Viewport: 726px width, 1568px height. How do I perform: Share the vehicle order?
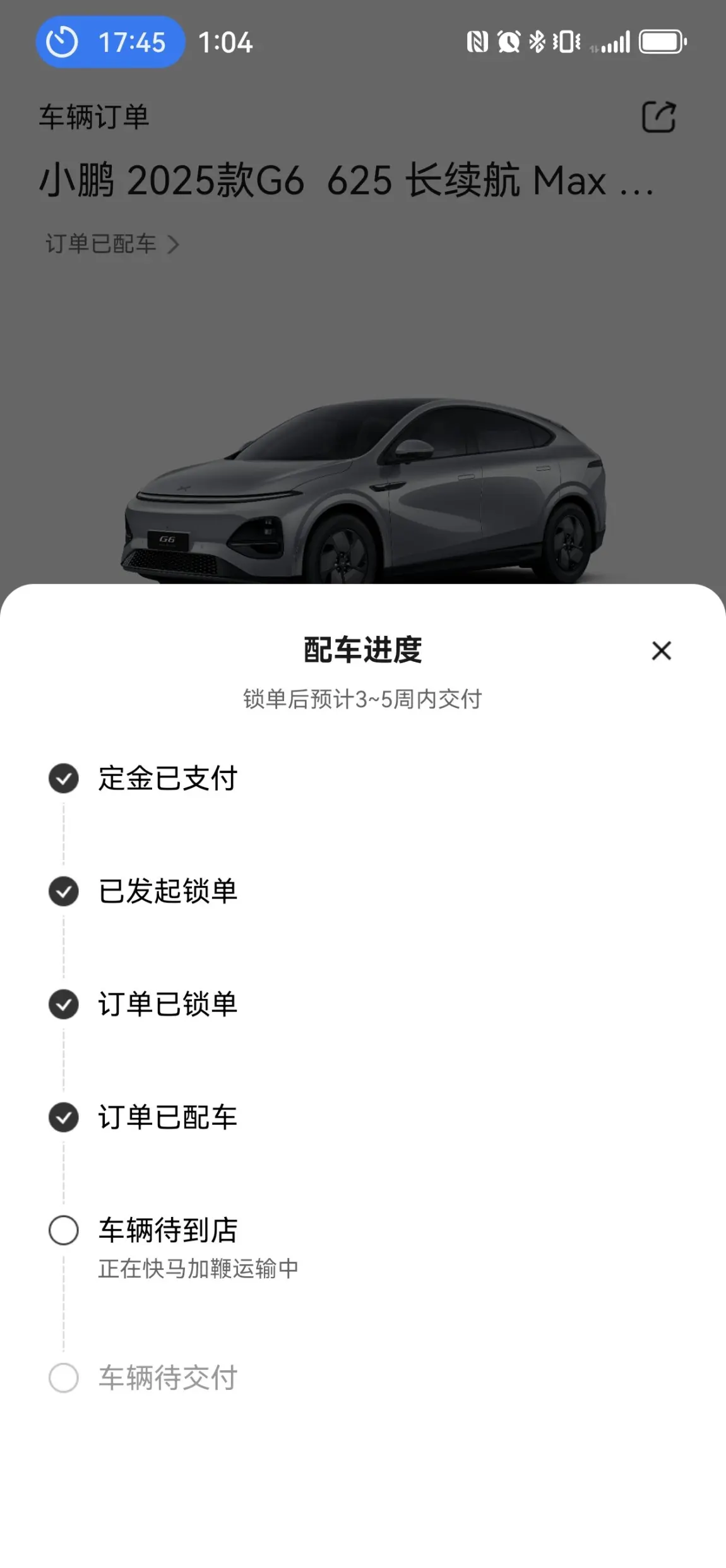[658, 117]
